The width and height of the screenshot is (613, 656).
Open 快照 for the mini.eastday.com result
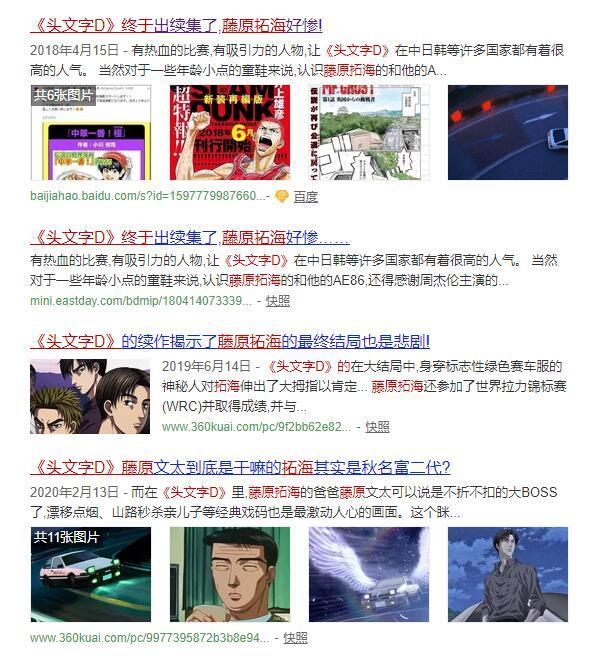pyautogui.click(x=278, y=300)
